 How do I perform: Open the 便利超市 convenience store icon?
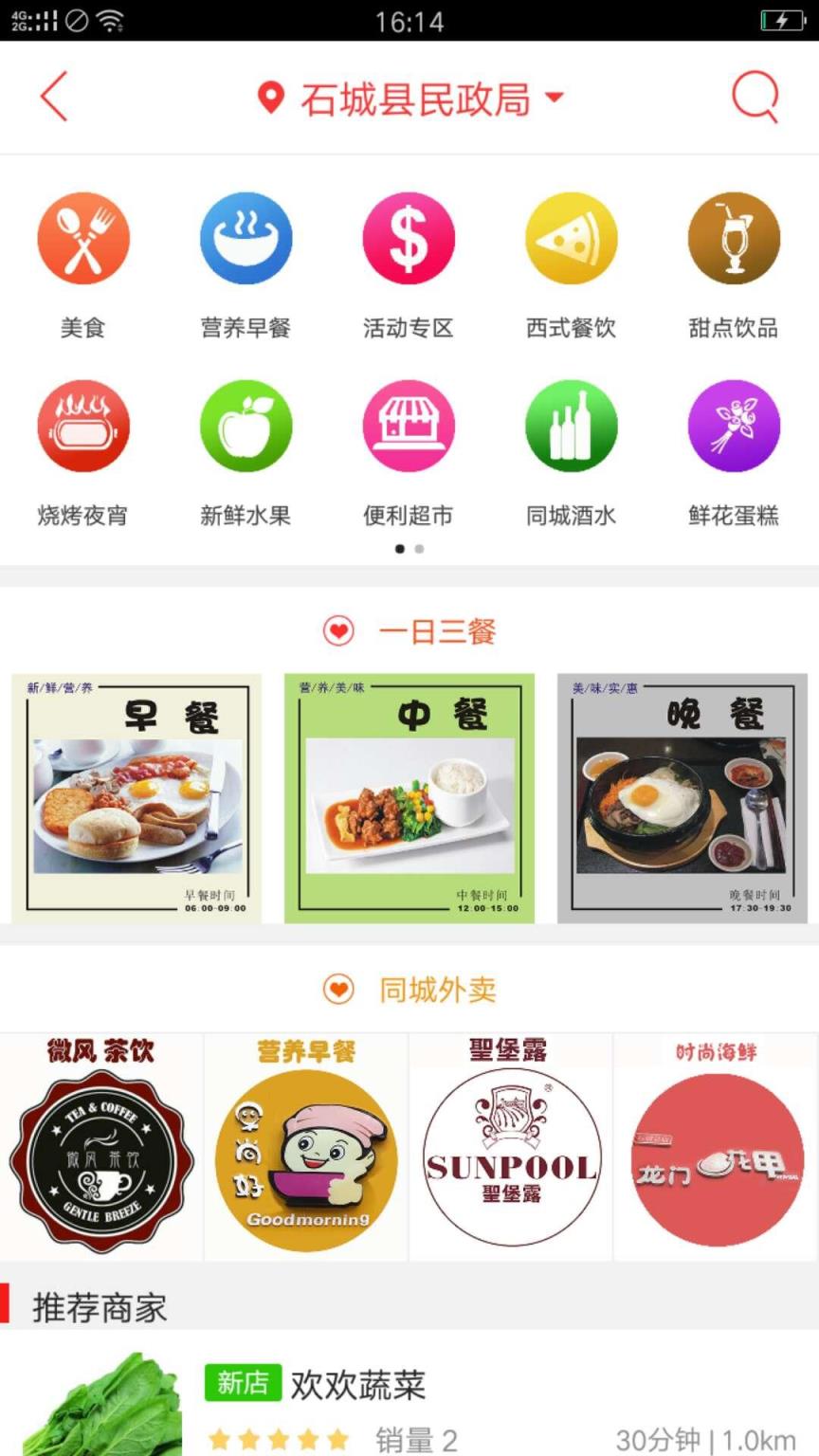point(409,426)
